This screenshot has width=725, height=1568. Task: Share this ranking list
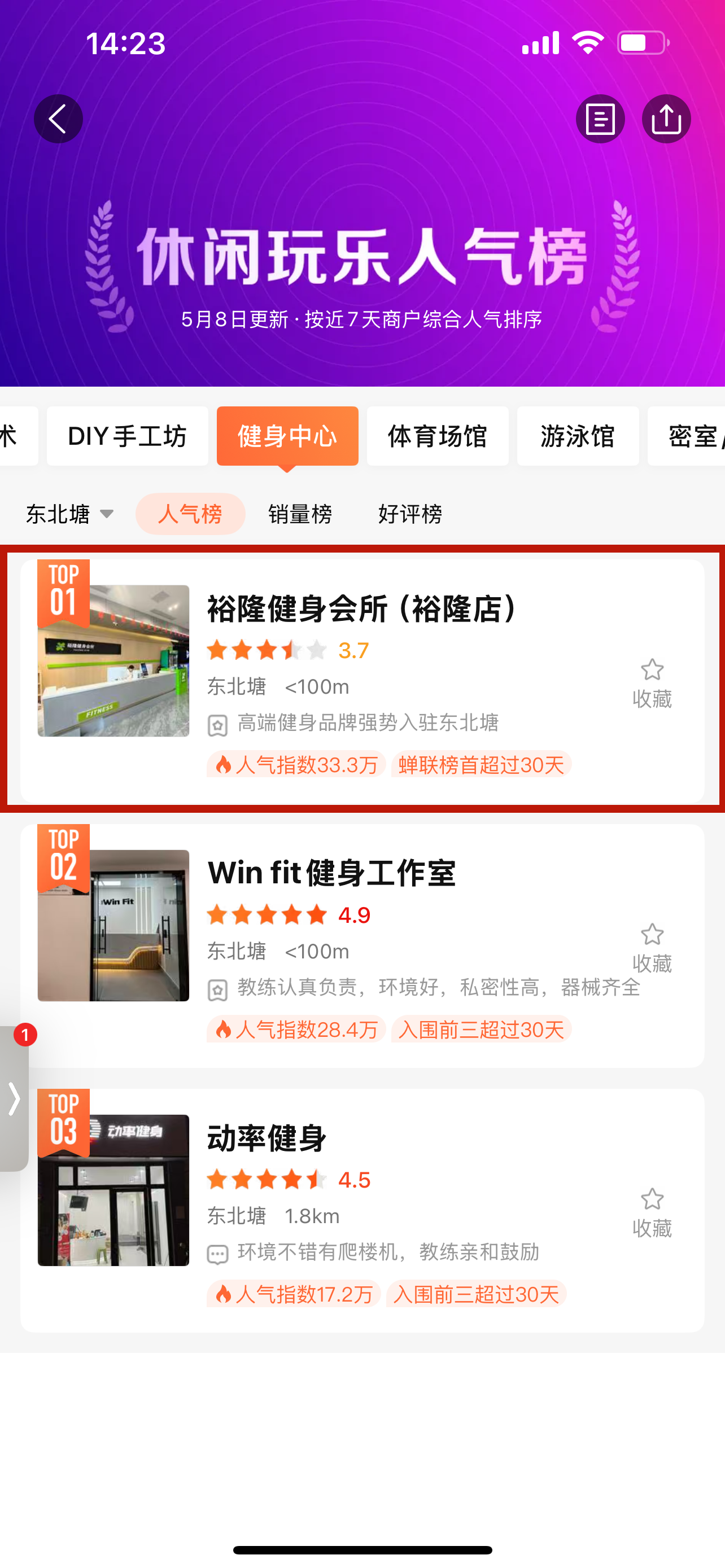coord(666,119)
